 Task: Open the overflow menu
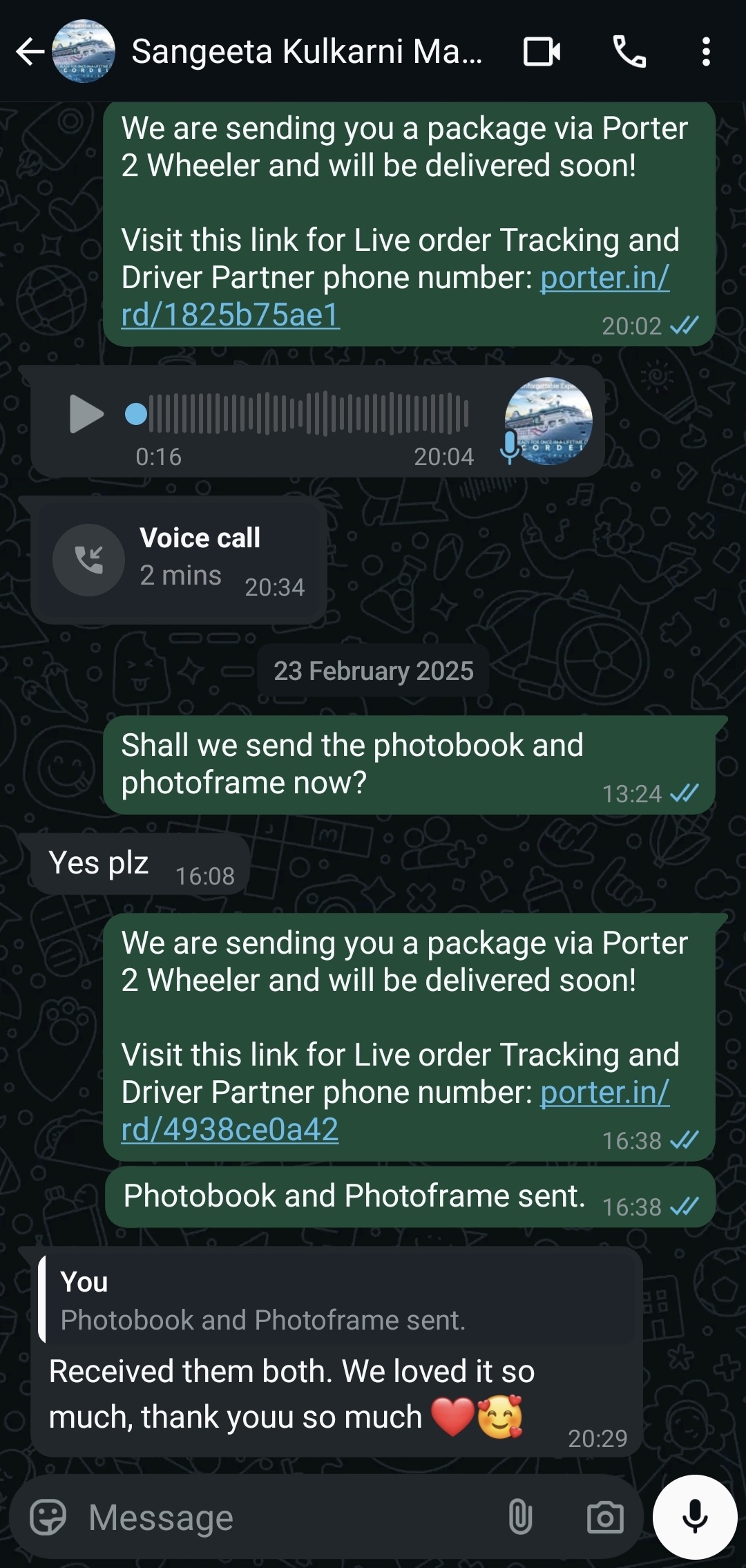point(705,52)
